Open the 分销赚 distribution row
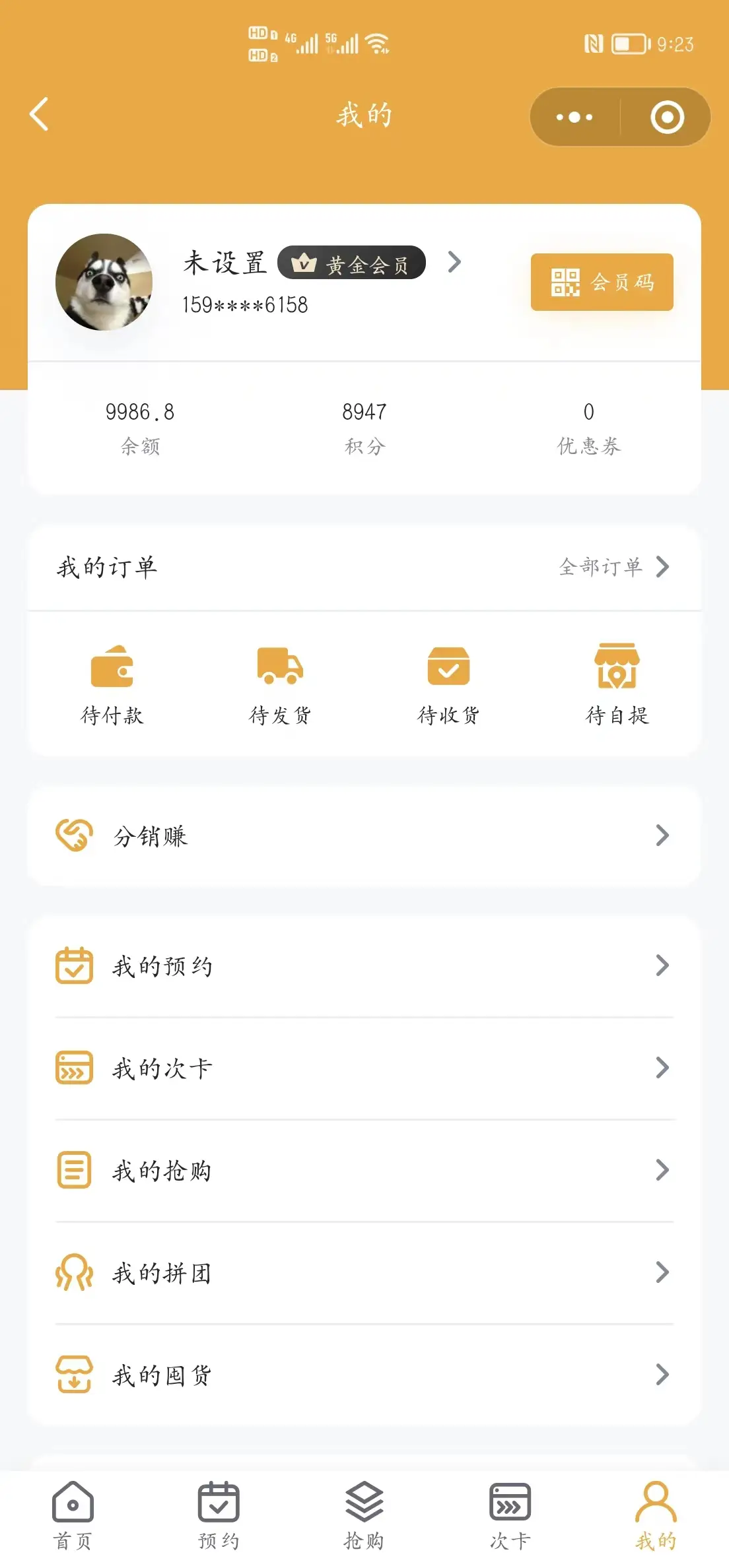This screenshot has width=729, height=1568. click(364, 836)
